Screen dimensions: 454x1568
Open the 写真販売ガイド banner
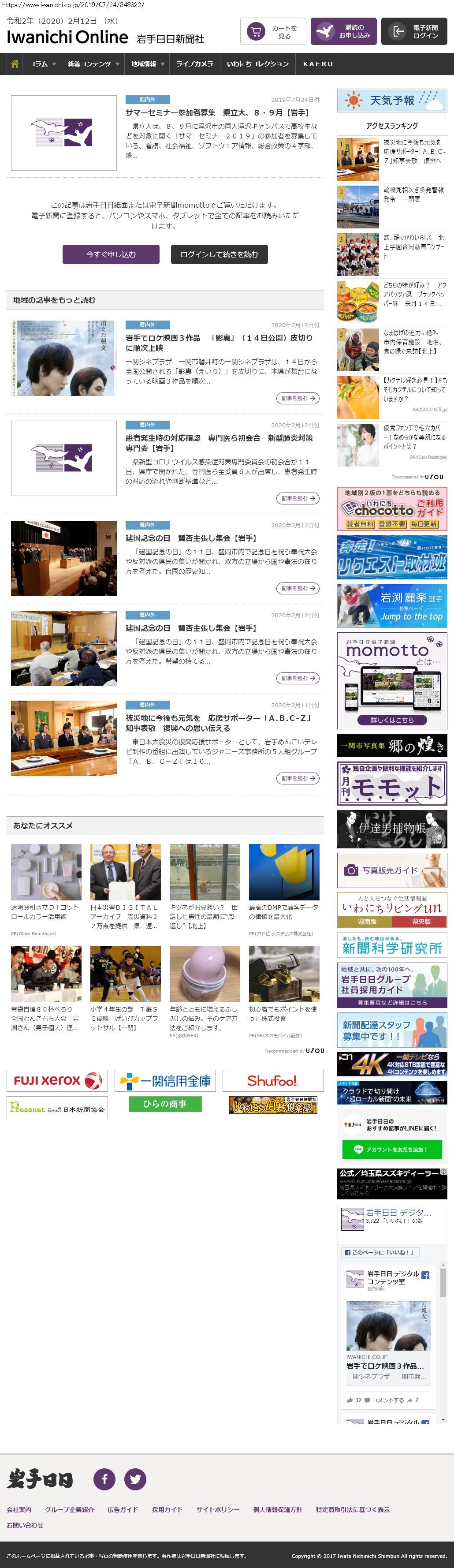[392, 870]
